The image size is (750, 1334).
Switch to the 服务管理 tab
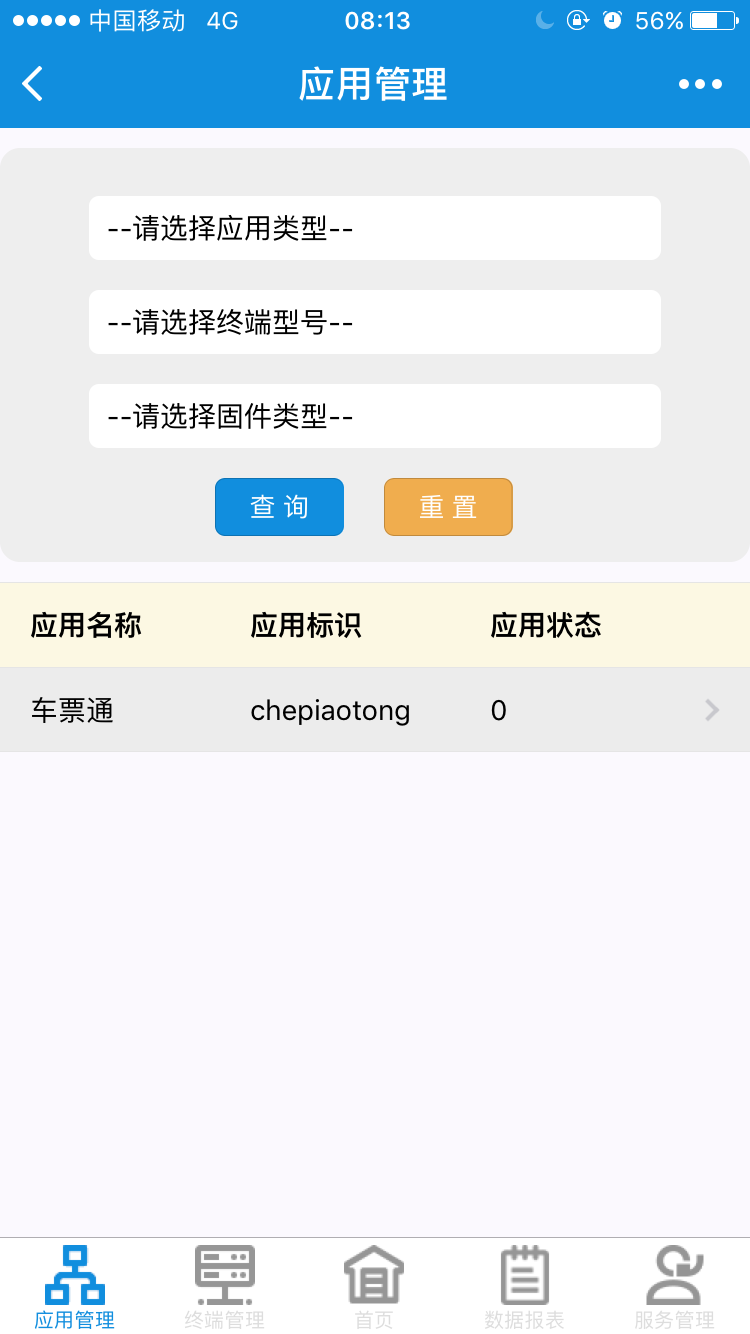tap(674, 1288)
